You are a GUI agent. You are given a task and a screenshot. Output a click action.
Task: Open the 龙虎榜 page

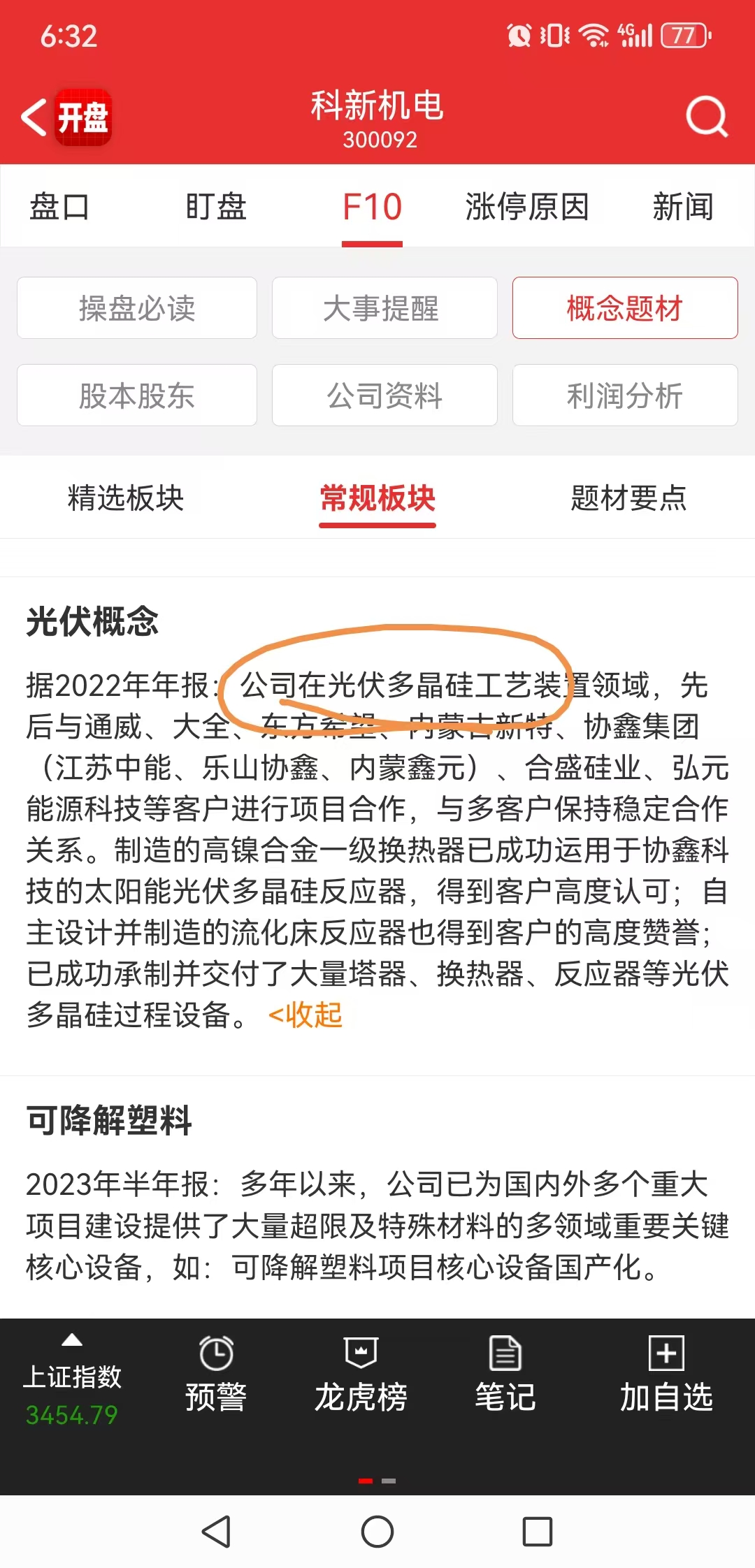[x=361, y=1374]
